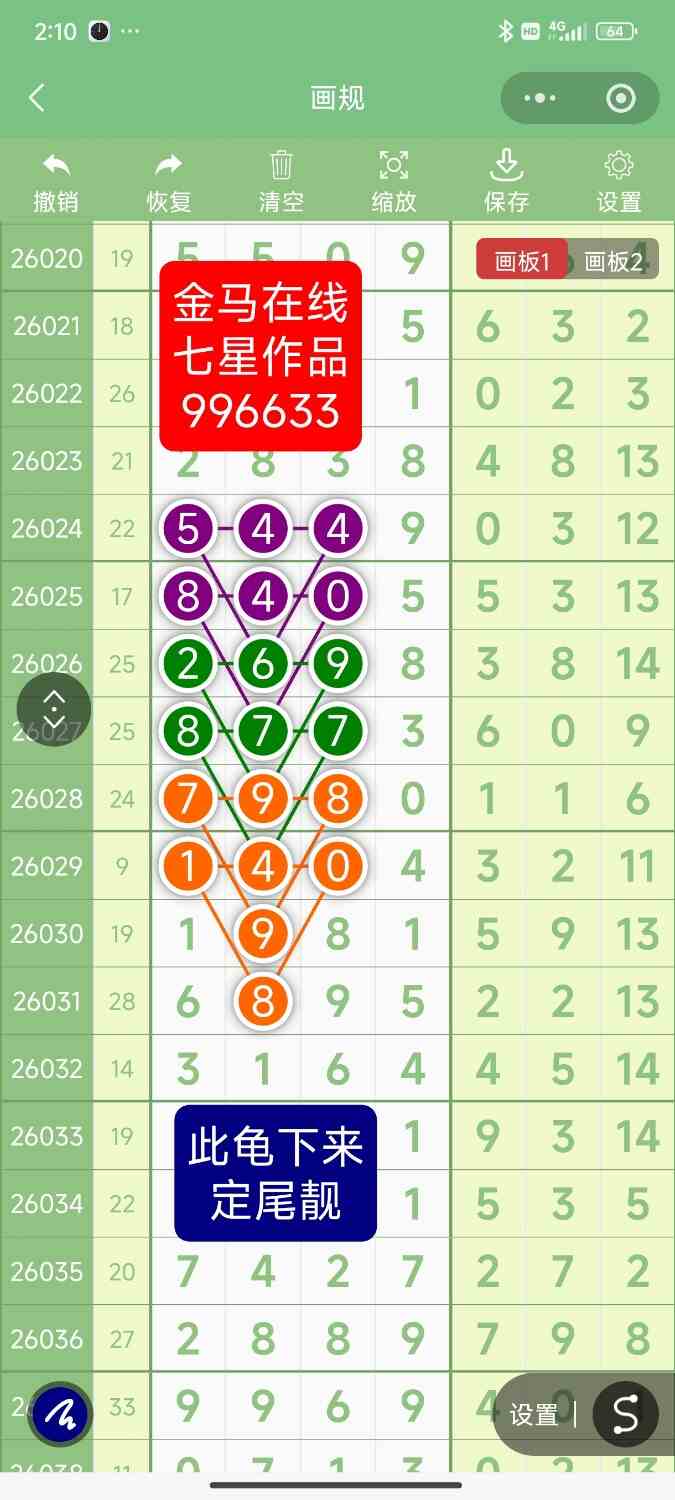Open the floating 设置 pill at the bottom
675x1500 pixels.
click(x=534, y=1414)
